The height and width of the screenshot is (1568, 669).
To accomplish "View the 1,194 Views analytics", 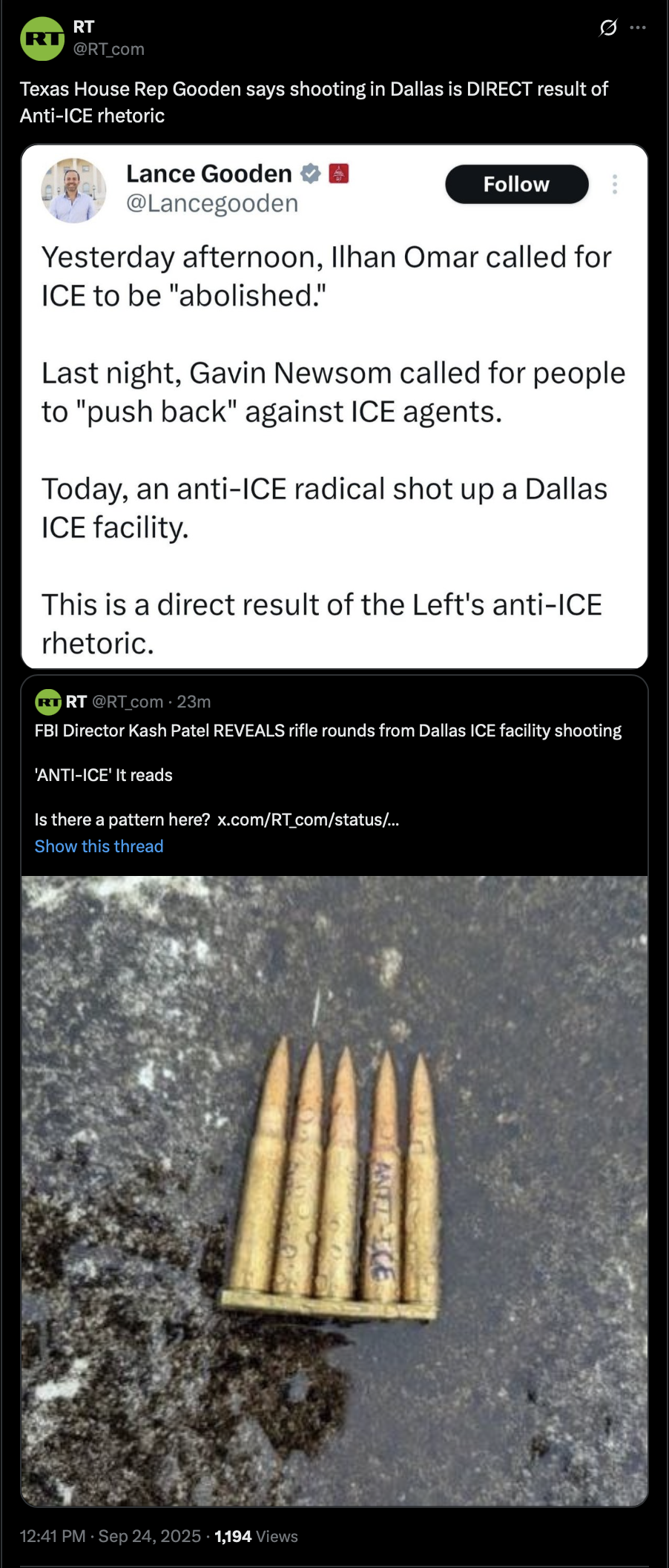I will pos(256,1536).
